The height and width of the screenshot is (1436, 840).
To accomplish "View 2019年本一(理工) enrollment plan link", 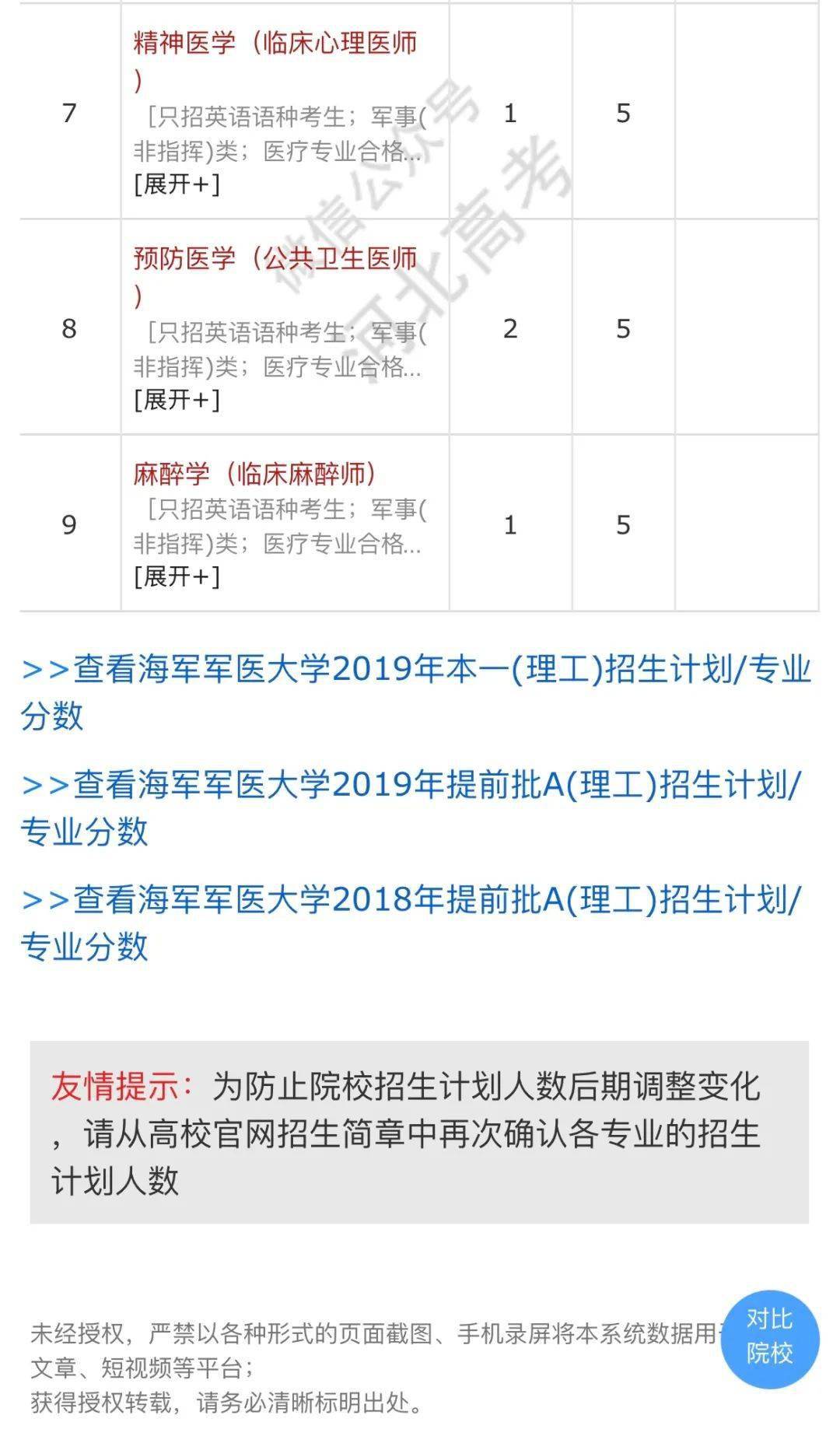I will click(417, 692).
